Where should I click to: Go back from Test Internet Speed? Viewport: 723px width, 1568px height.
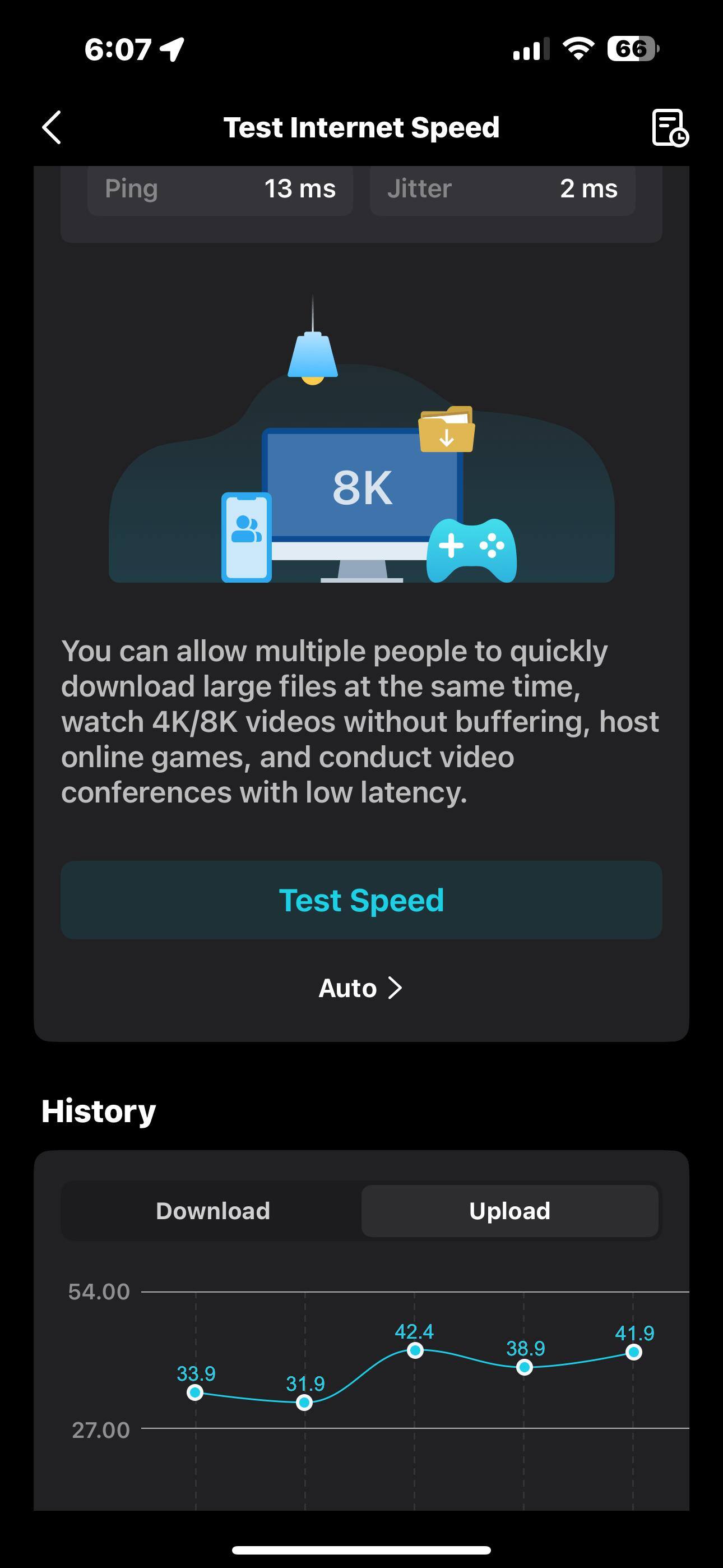(52, 127)
